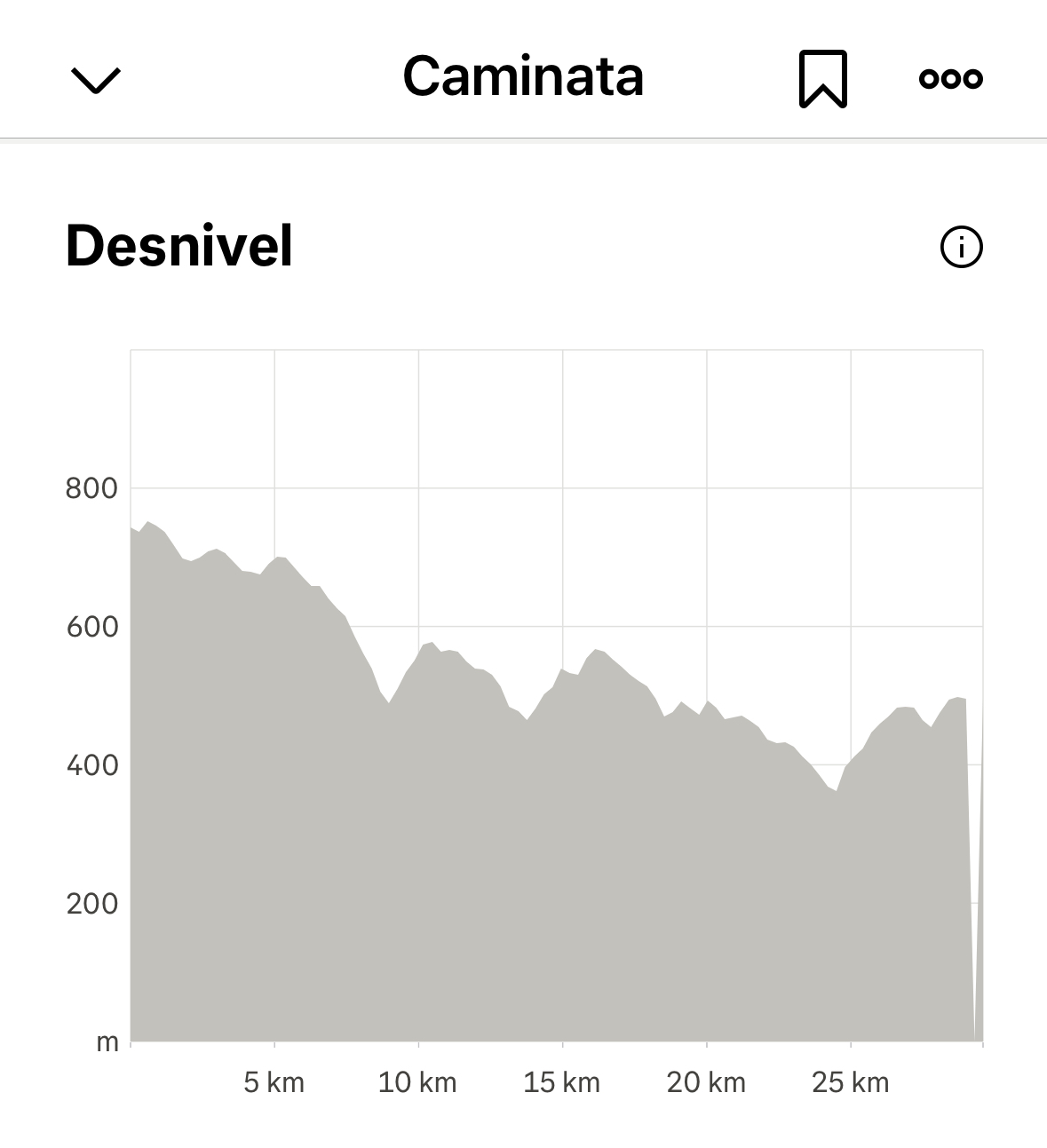Image resolution: width=1047 pixels, height=1148 pixels.
Task: Open the three-dot overflow menu
Action: [x=950, y=79]
